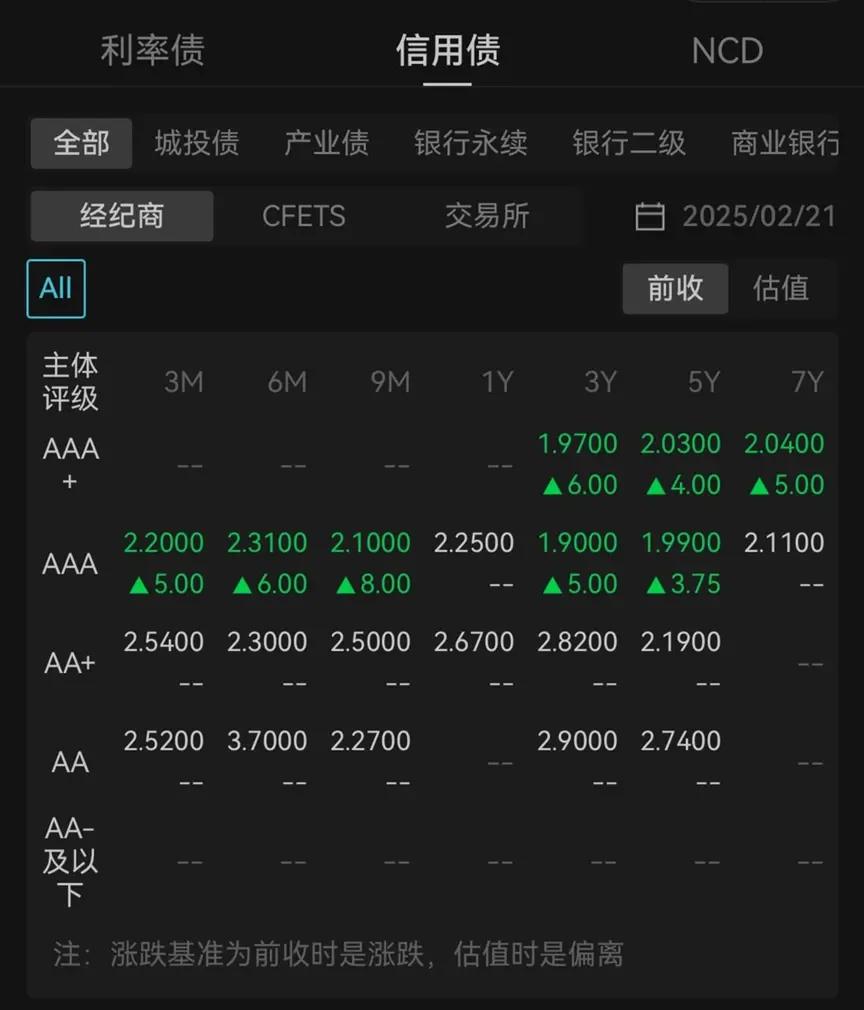Toggle the 估值 comparison basis
This screenshot has height=1010, width=864.
781,288
